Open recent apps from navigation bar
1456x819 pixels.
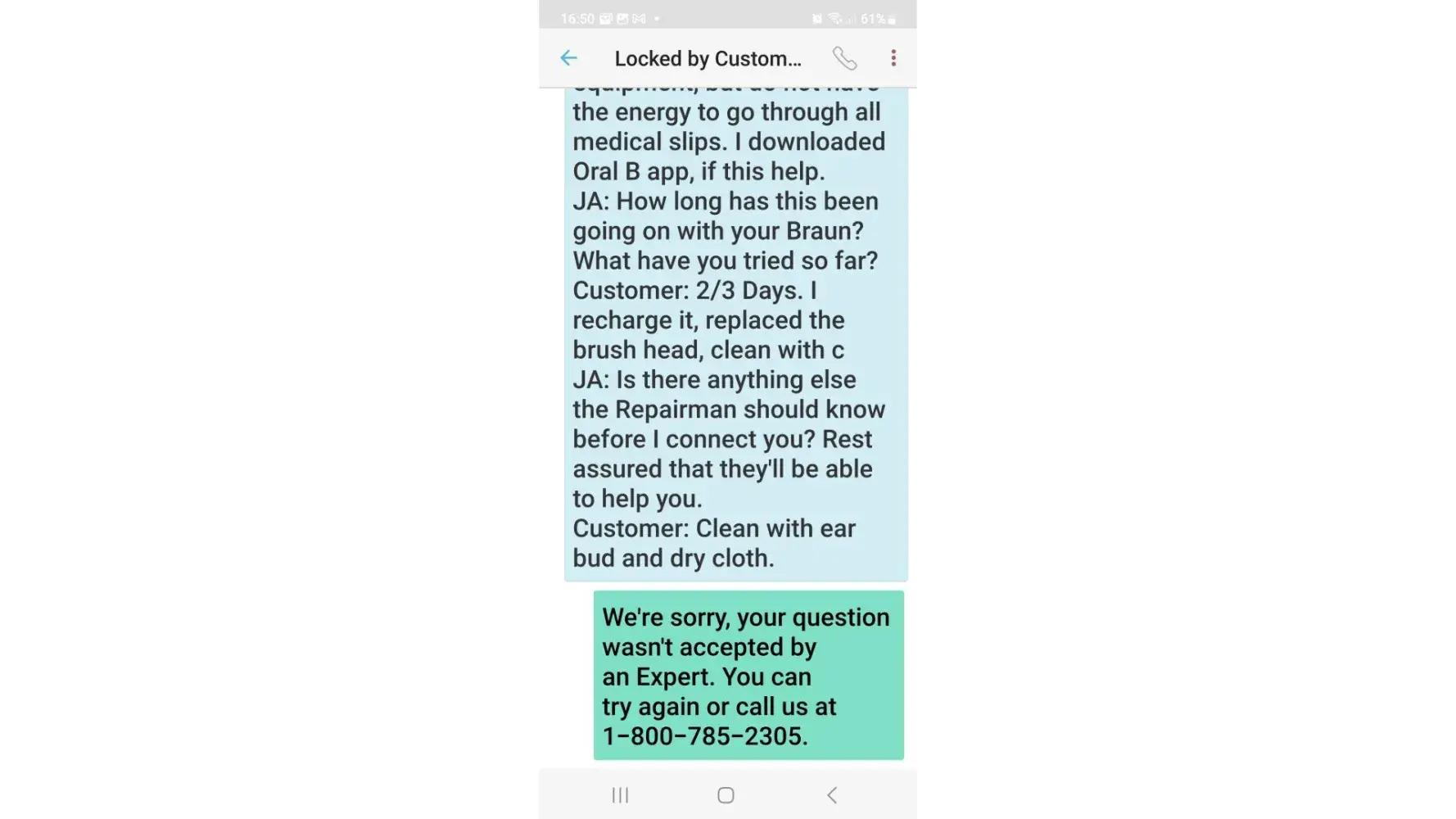click(x=620, y=795)
